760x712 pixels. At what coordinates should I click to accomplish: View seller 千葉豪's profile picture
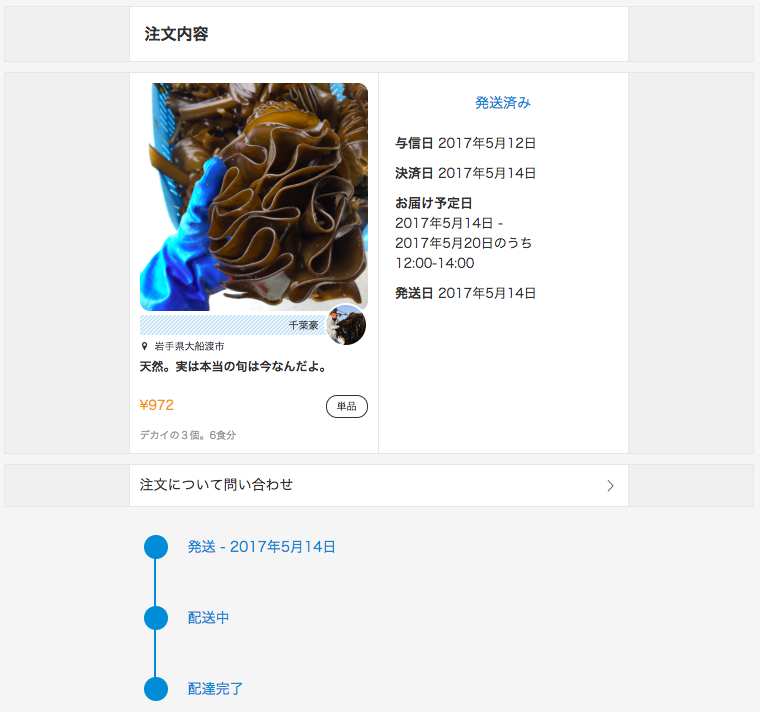coord(347,326)
